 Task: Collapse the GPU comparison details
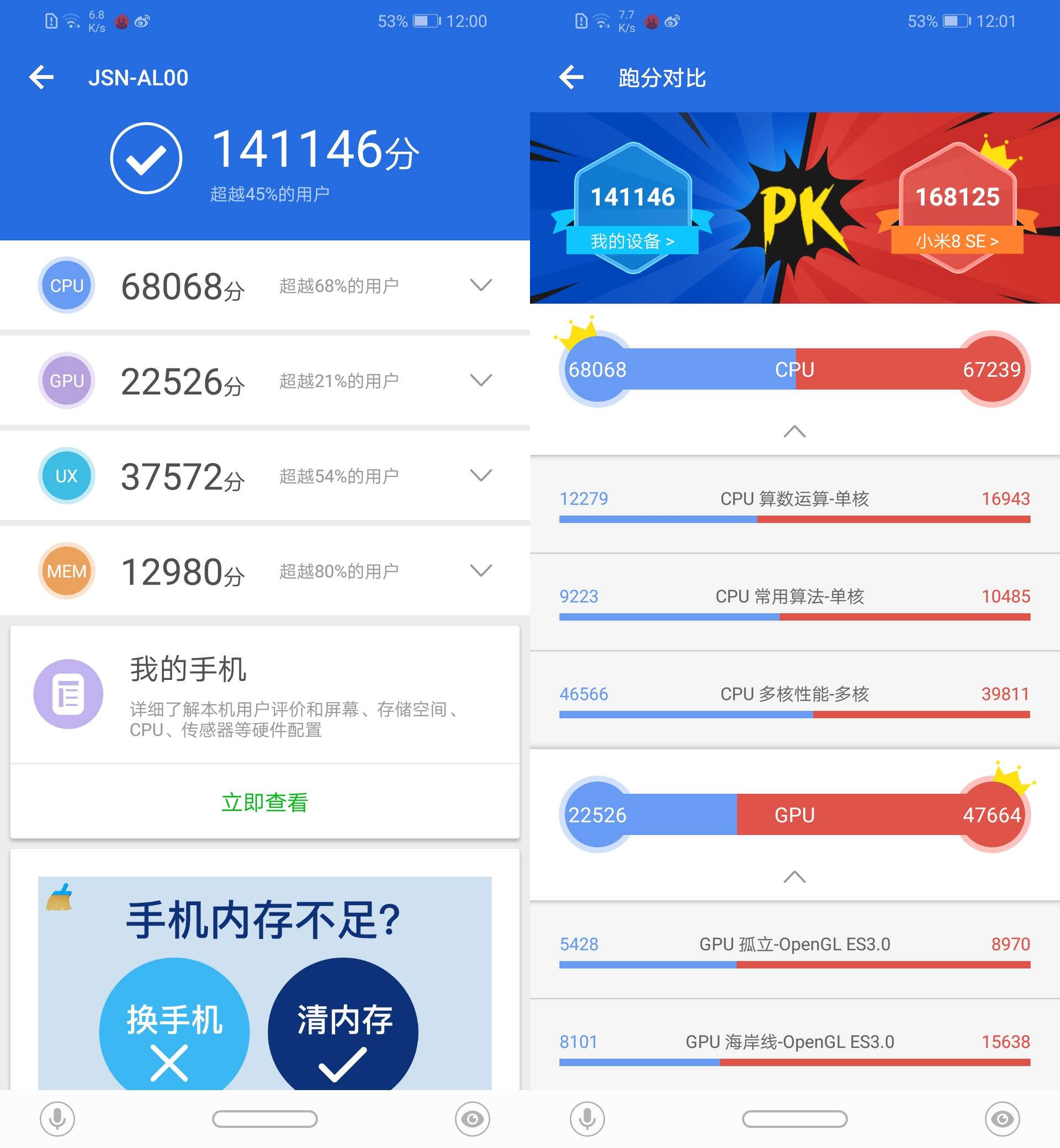(x=794, y=877)
